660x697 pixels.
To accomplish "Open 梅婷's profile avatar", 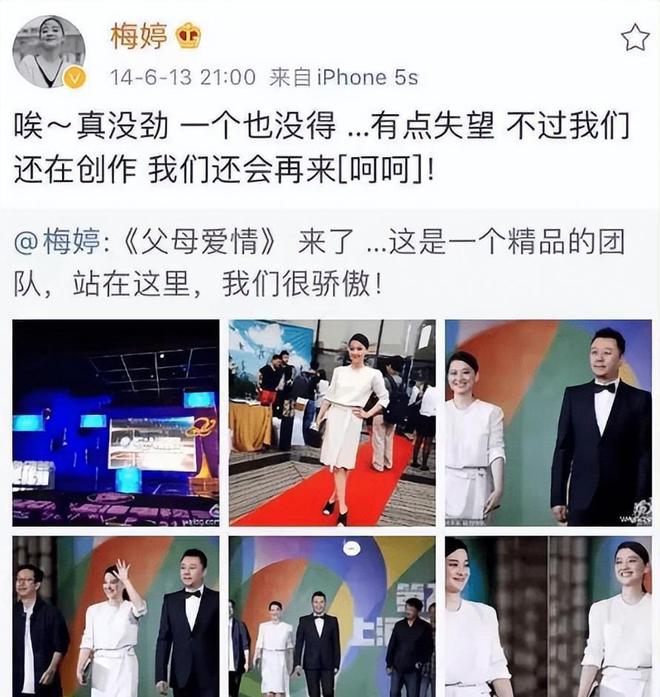I will click(x=48, y=51).
